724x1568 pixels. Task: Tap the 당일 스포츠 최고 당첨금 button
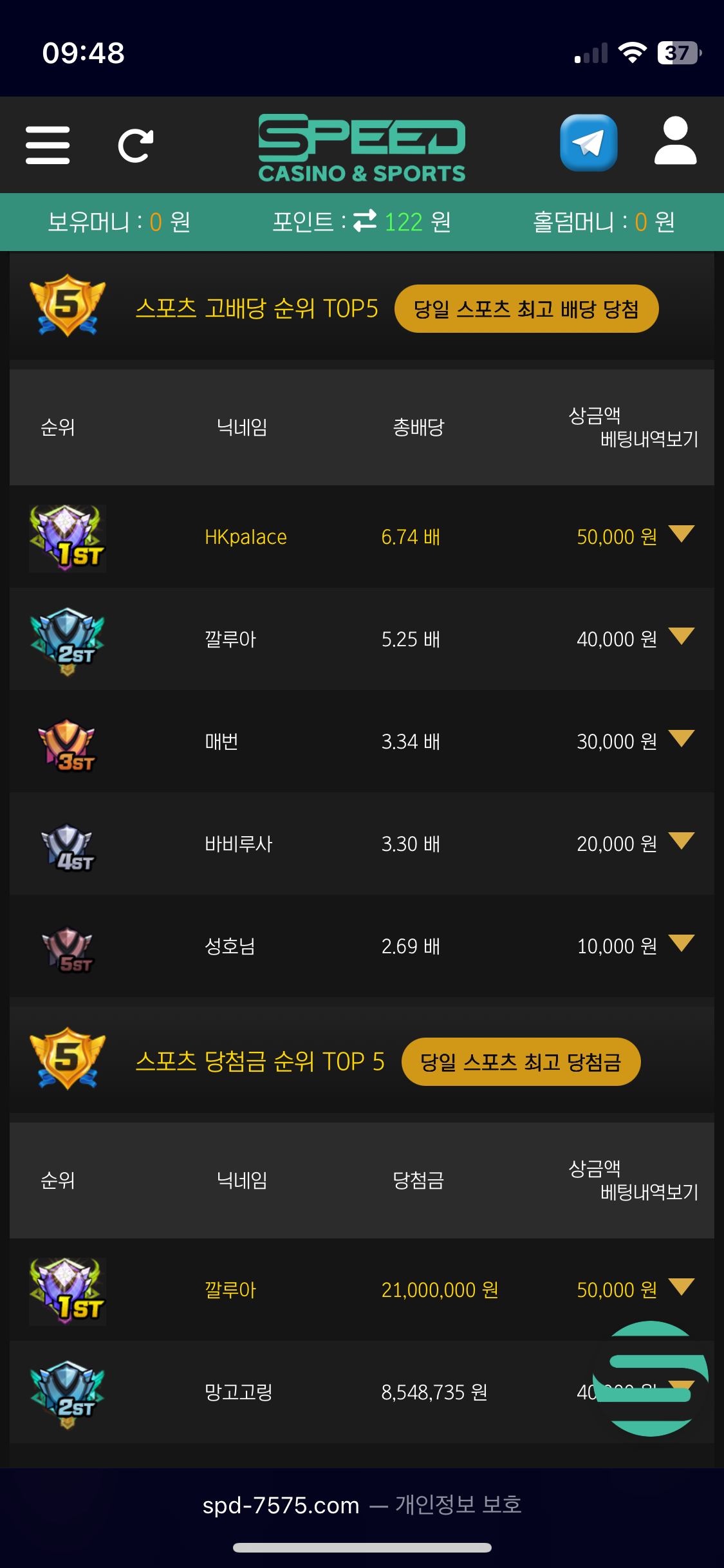(521, 1062)
